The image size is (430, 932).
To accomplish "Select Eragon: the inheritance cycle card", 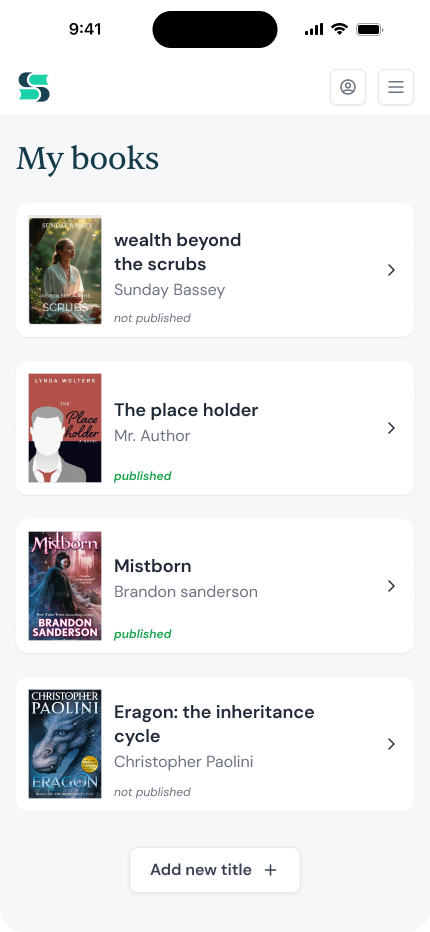I will pos(215,744).
